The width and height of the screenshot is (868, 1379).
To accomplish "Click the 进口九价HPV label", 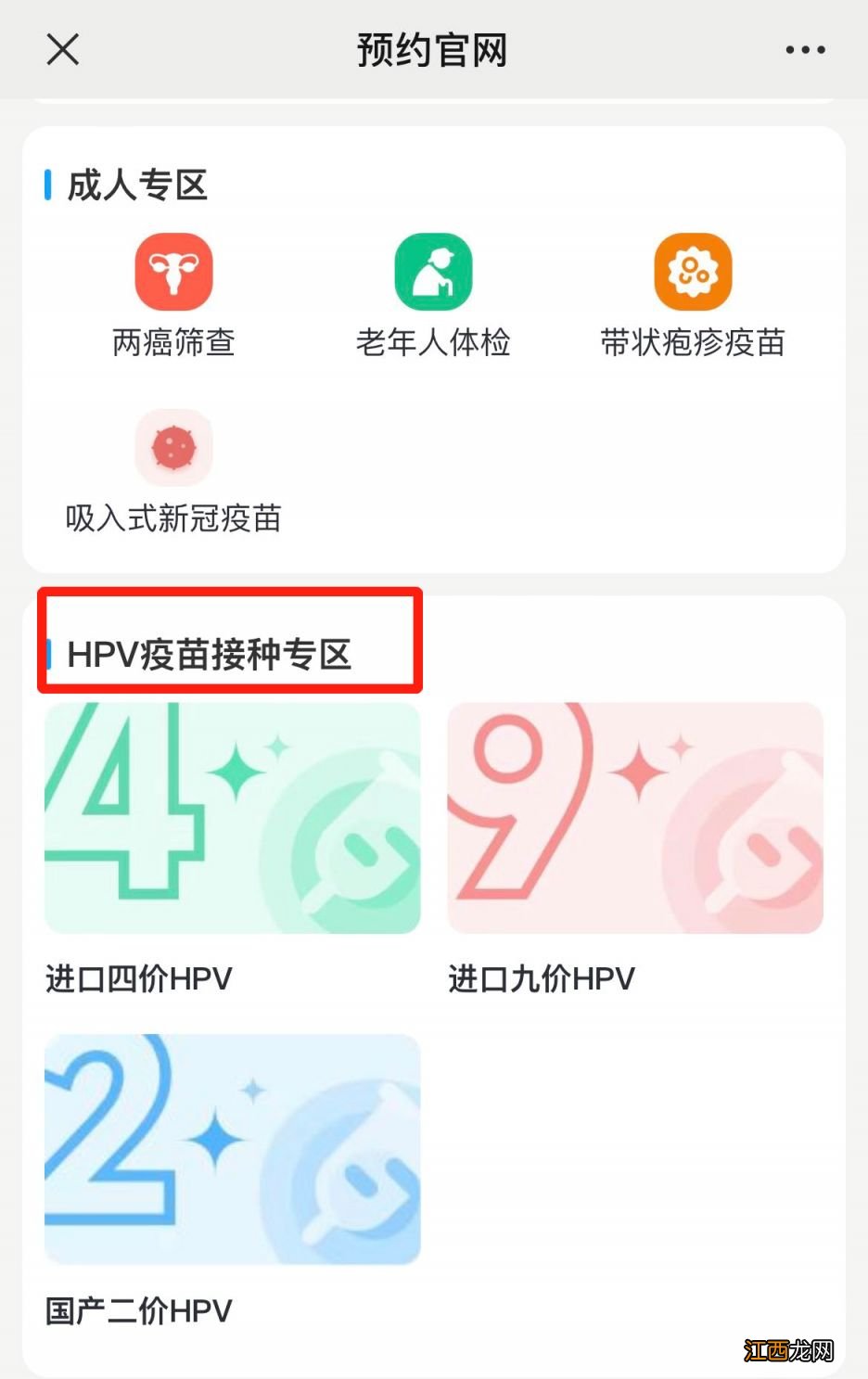I will coord(542,978).
